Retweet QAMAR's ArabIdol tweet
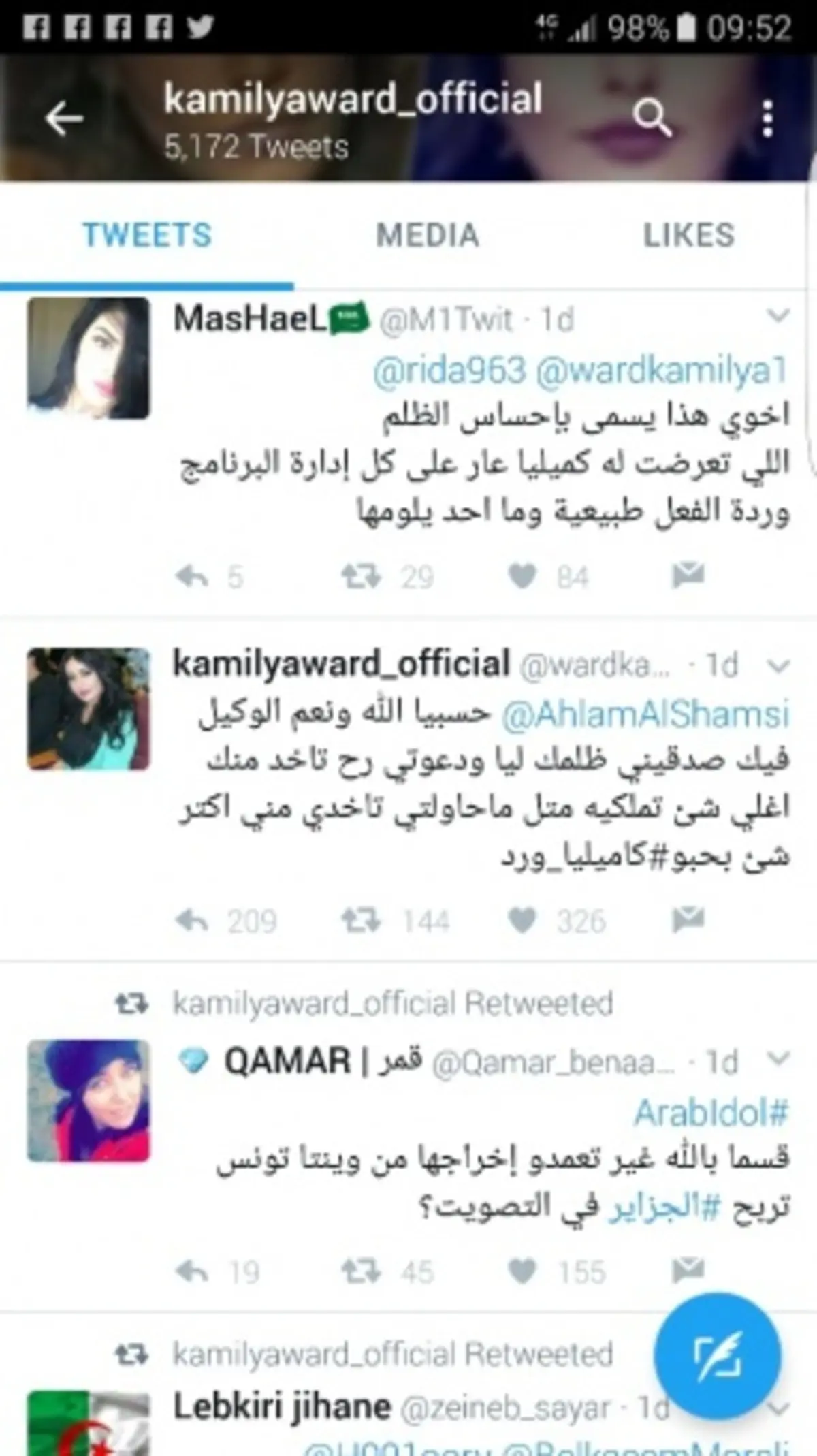 point(361,1271)
